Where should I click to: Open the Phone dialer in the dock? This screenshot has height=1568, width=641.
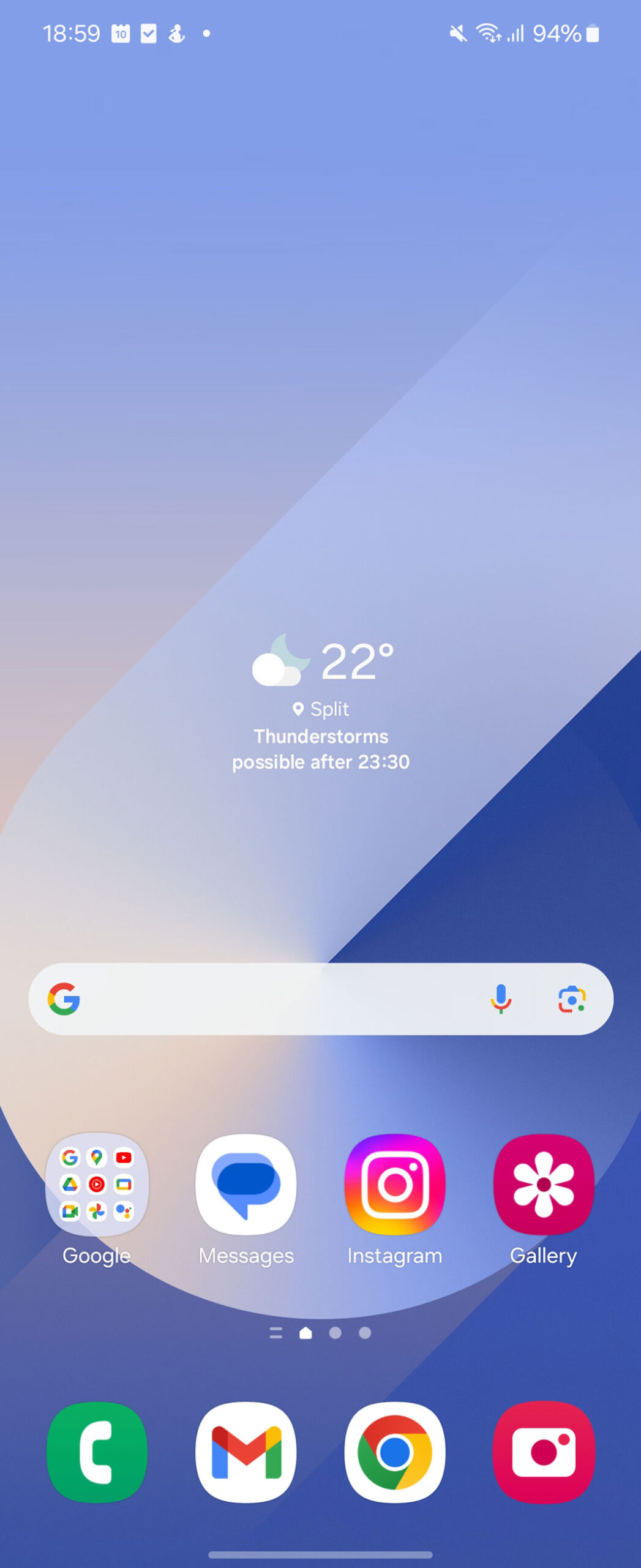pos(97,1452)
